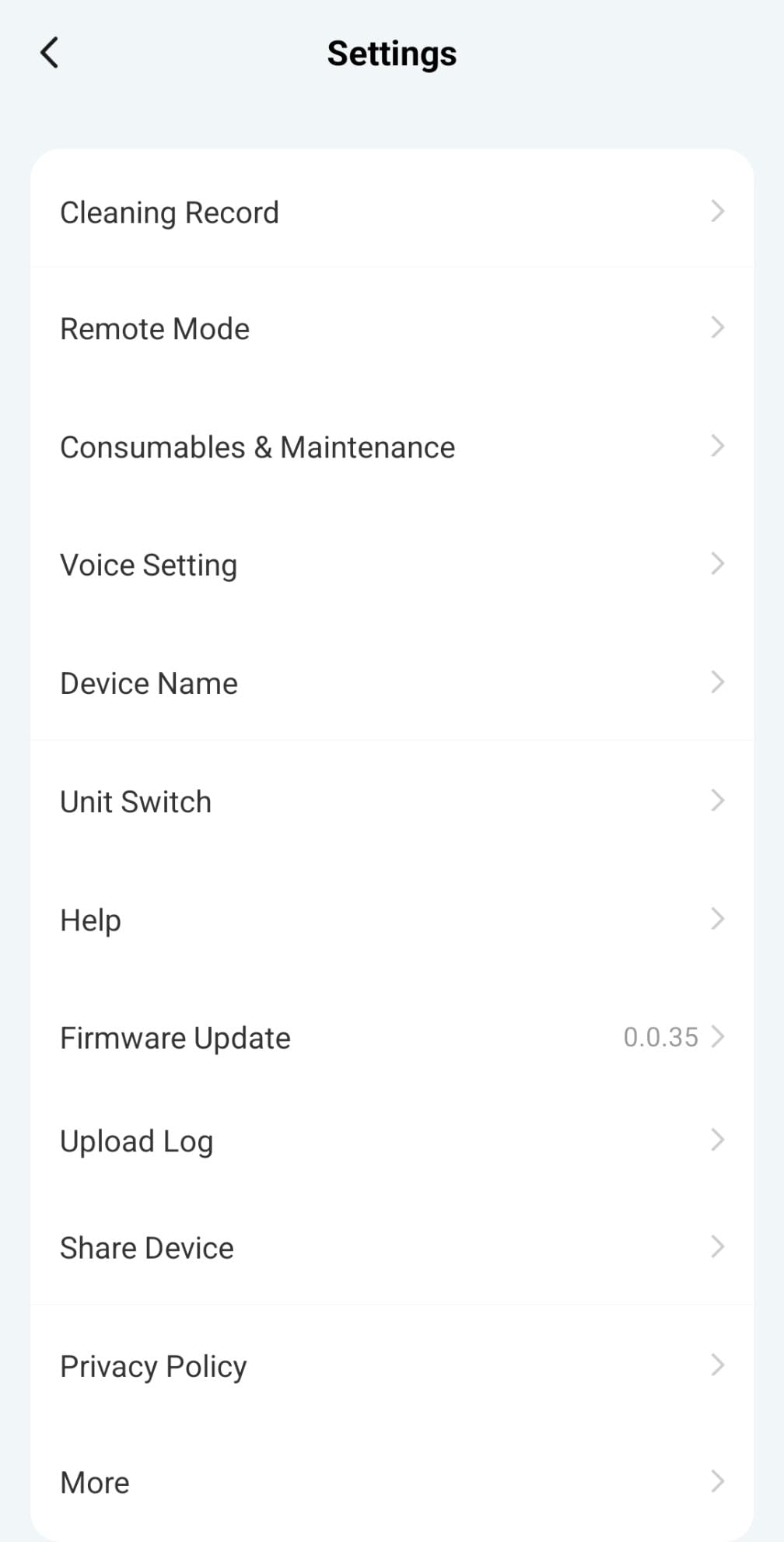Open the More row
The width and height of the screenshot is (784, 1542).
tap(392, 1483)
